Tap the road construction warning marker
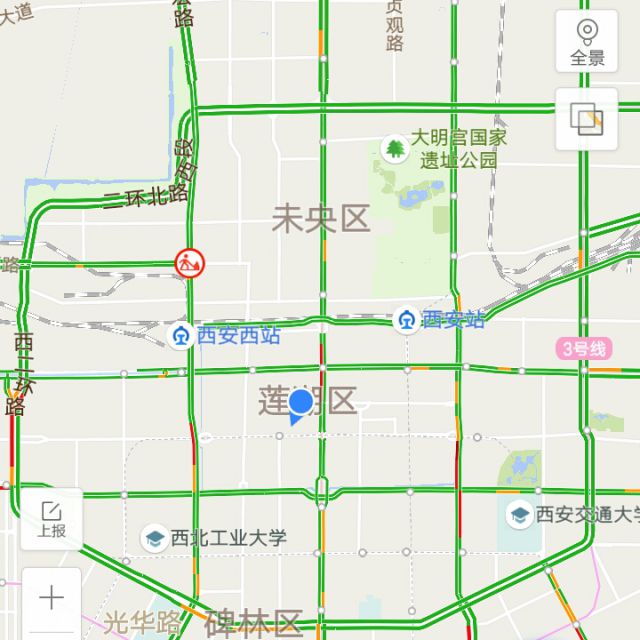640x640 pixels. pyautogui.click(x=190, y=263)
